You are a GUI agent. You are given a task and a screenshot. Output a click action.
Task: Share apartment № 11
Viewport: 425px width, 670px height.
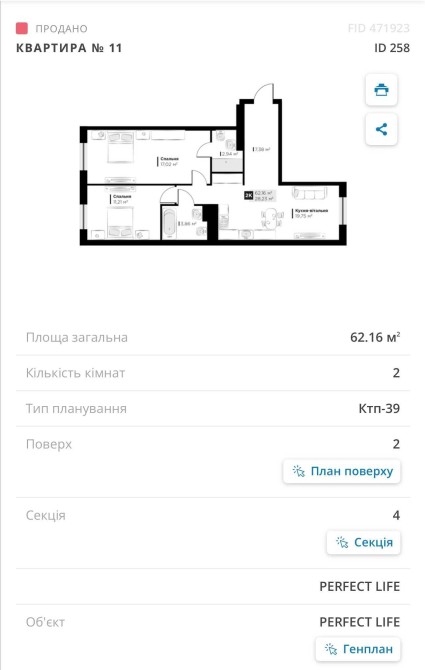click(381, 129)
